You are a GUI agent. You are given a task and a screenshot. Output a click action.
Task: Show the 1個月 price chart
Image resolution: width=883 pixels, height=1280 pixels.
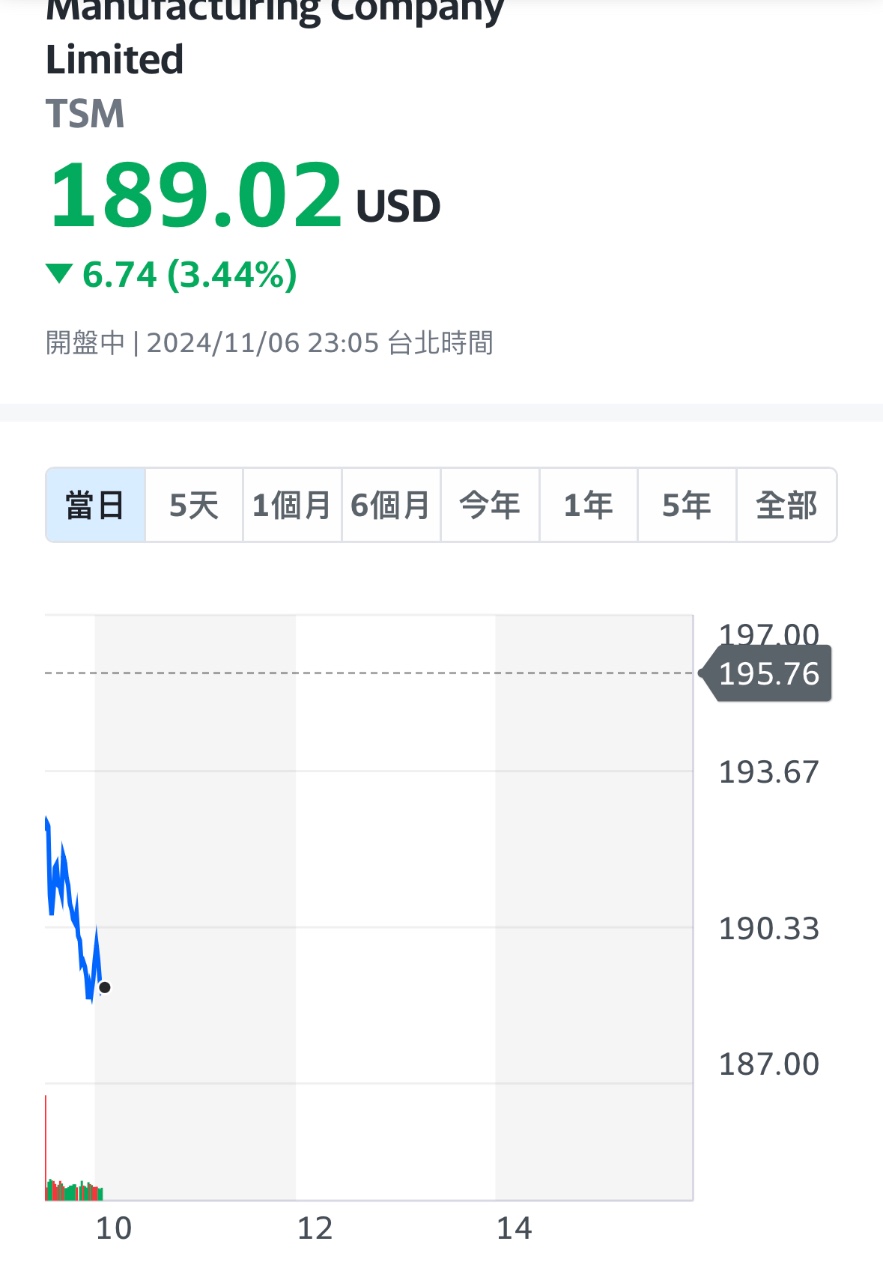coord(292,505)
